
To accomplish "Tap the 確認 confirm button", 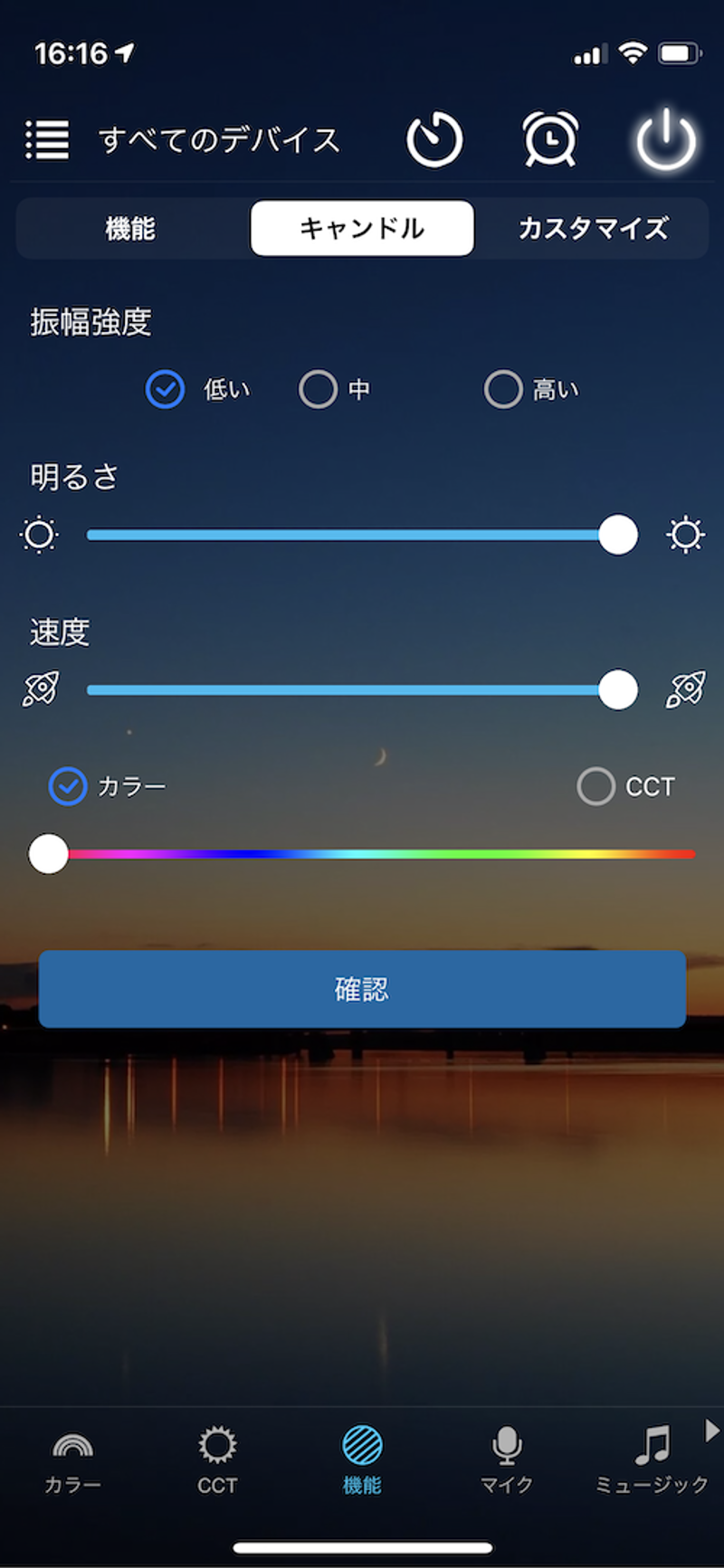I will click(362, 989).
